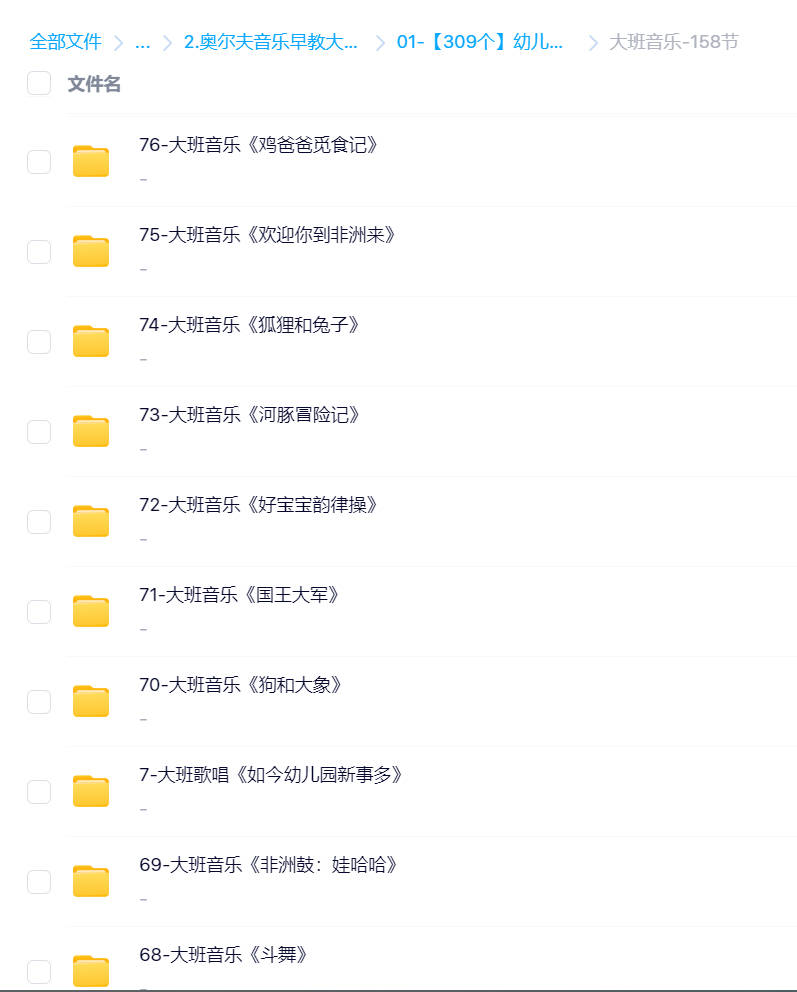Select the checkbox for 76-大班音乐《鸡爸爸觅食记》
The height and width of the screenshot is (992, 797).
[39, 162]
